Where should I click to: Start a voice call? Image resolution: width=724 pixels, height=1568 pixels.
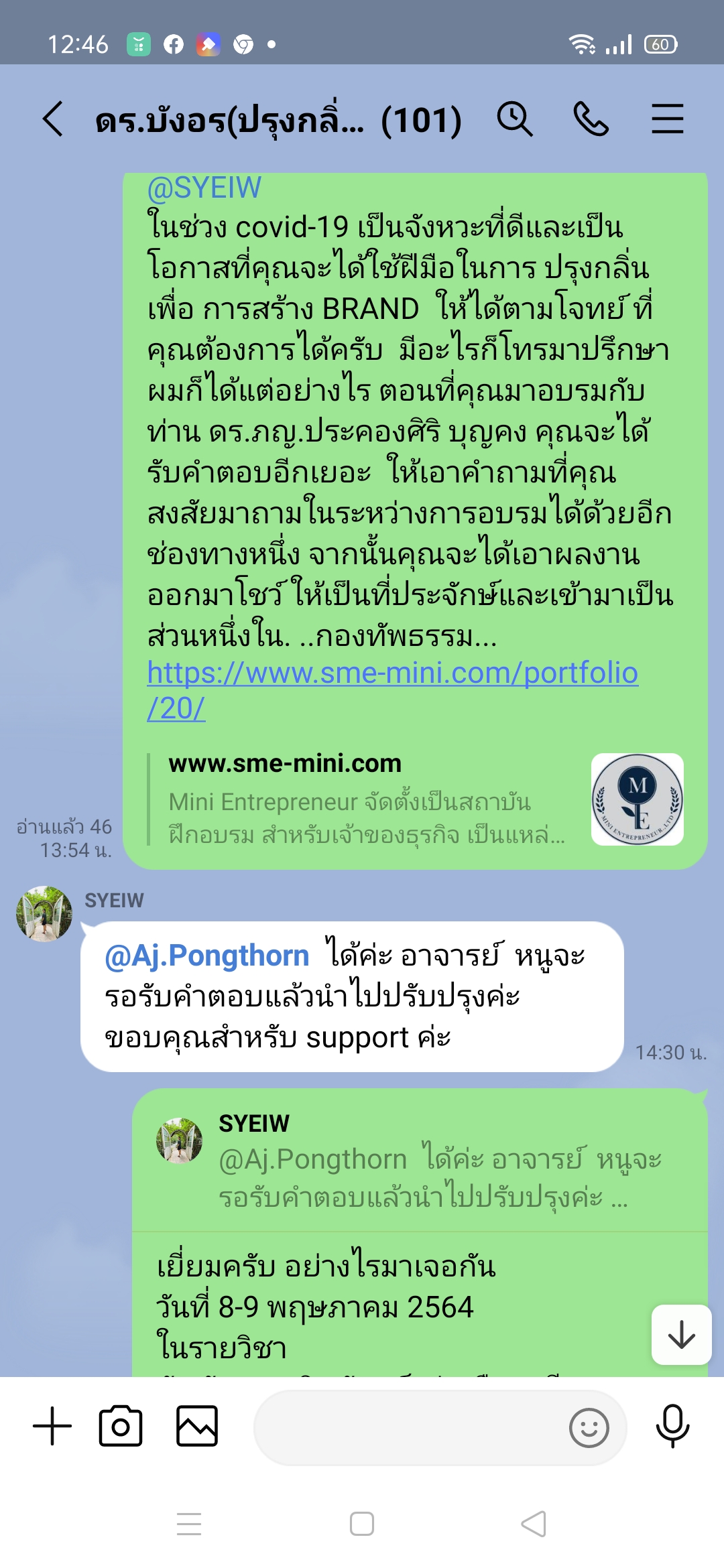(591, 119)
